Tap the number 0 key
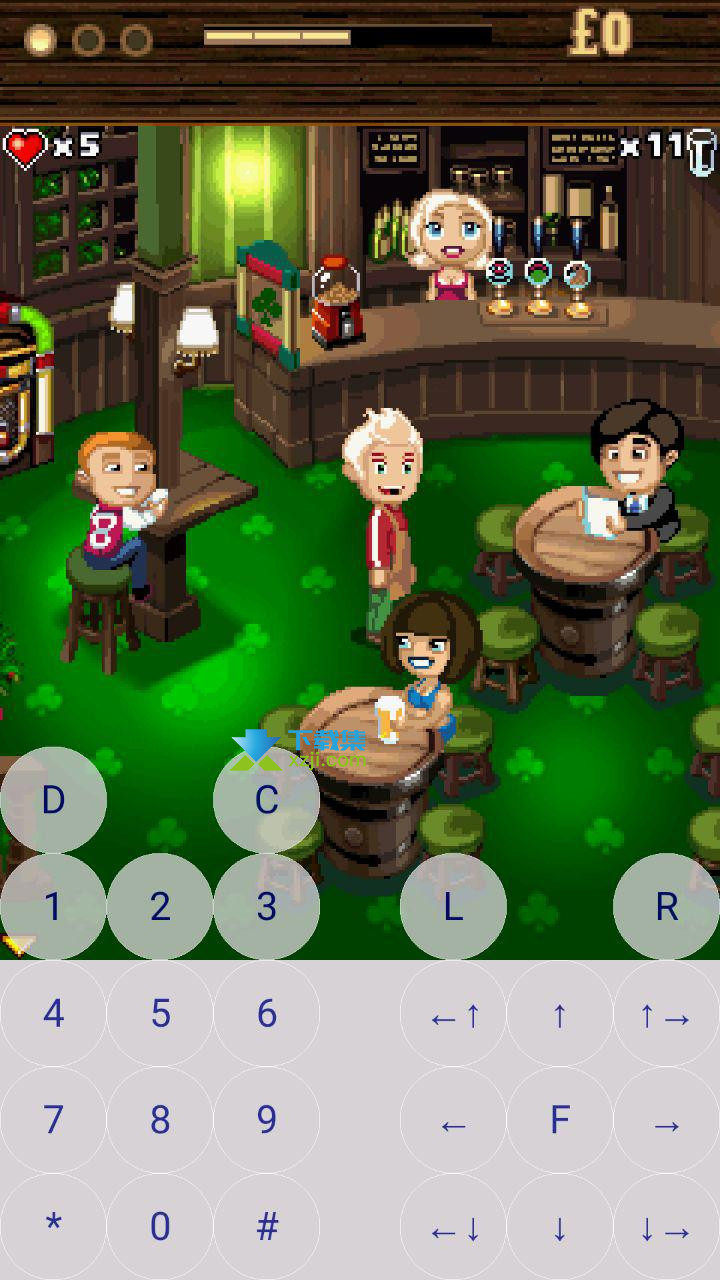 click(160, 1226)
